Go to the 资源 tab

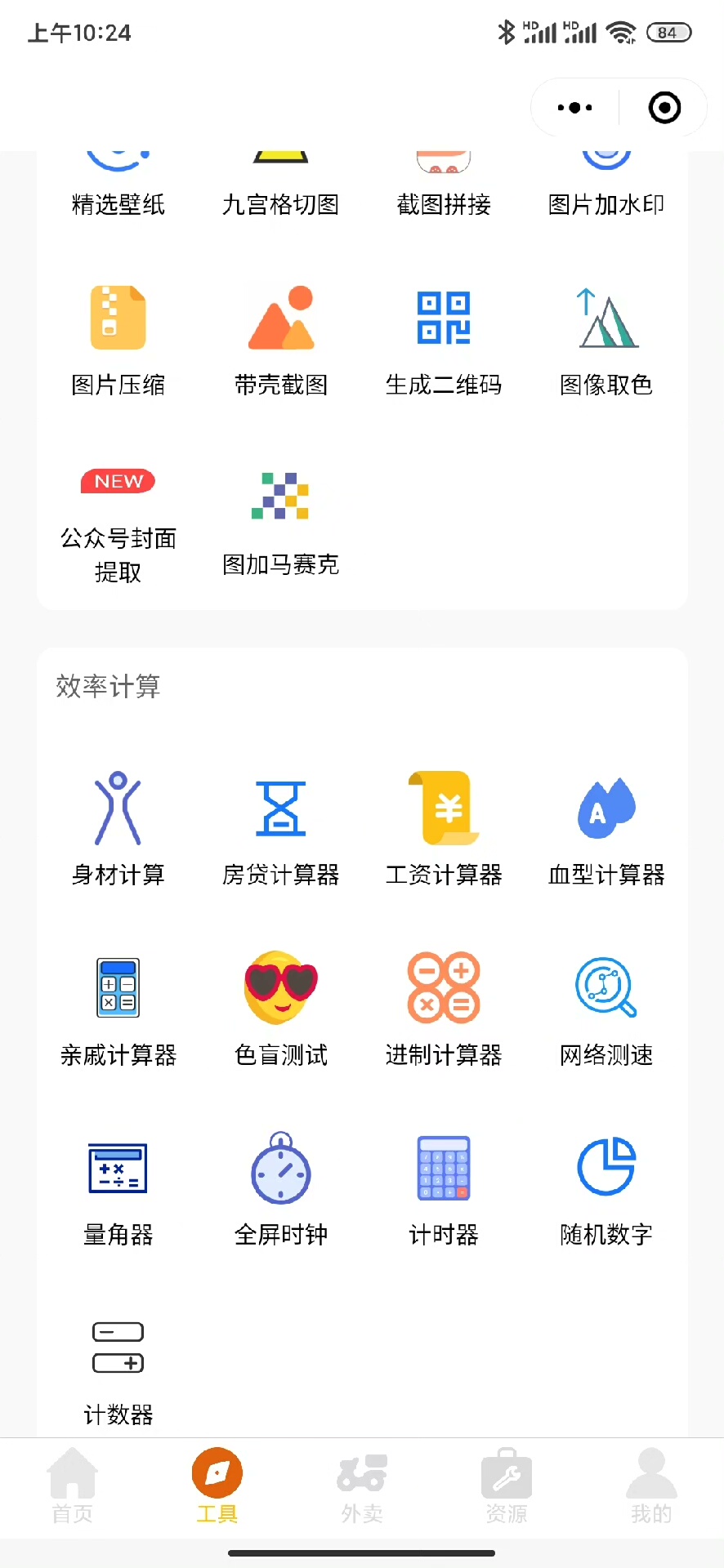pyautogui.click(x=507, y=1486)
